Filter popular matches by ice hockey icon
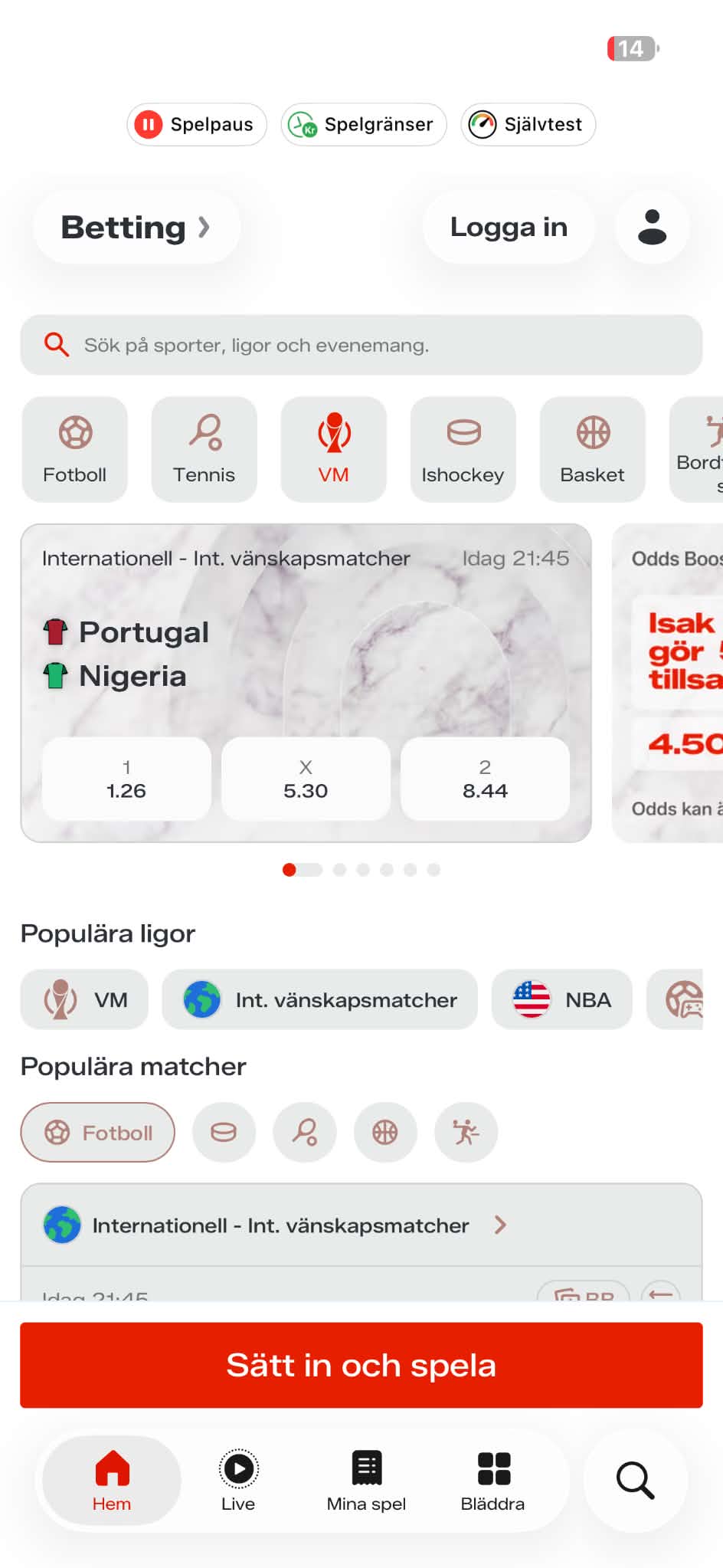This screenshot has height=1568, width=723. (x=224, y=1132)
